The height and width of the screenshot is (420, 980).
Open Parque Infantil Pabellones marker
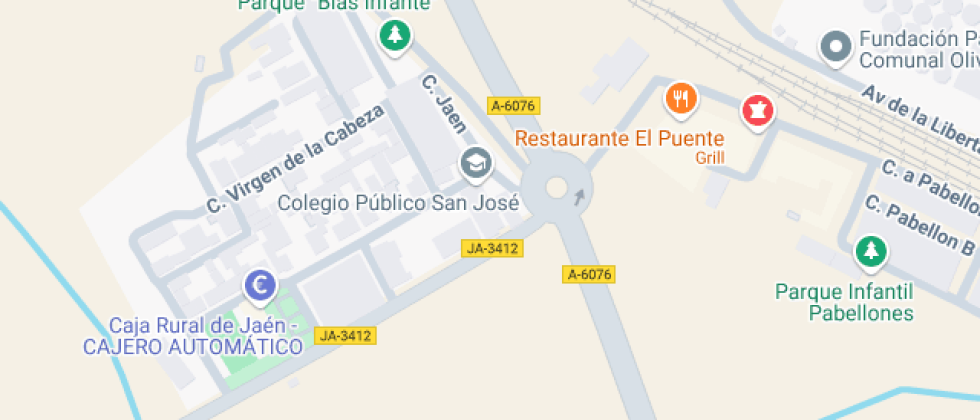[872, 250]
